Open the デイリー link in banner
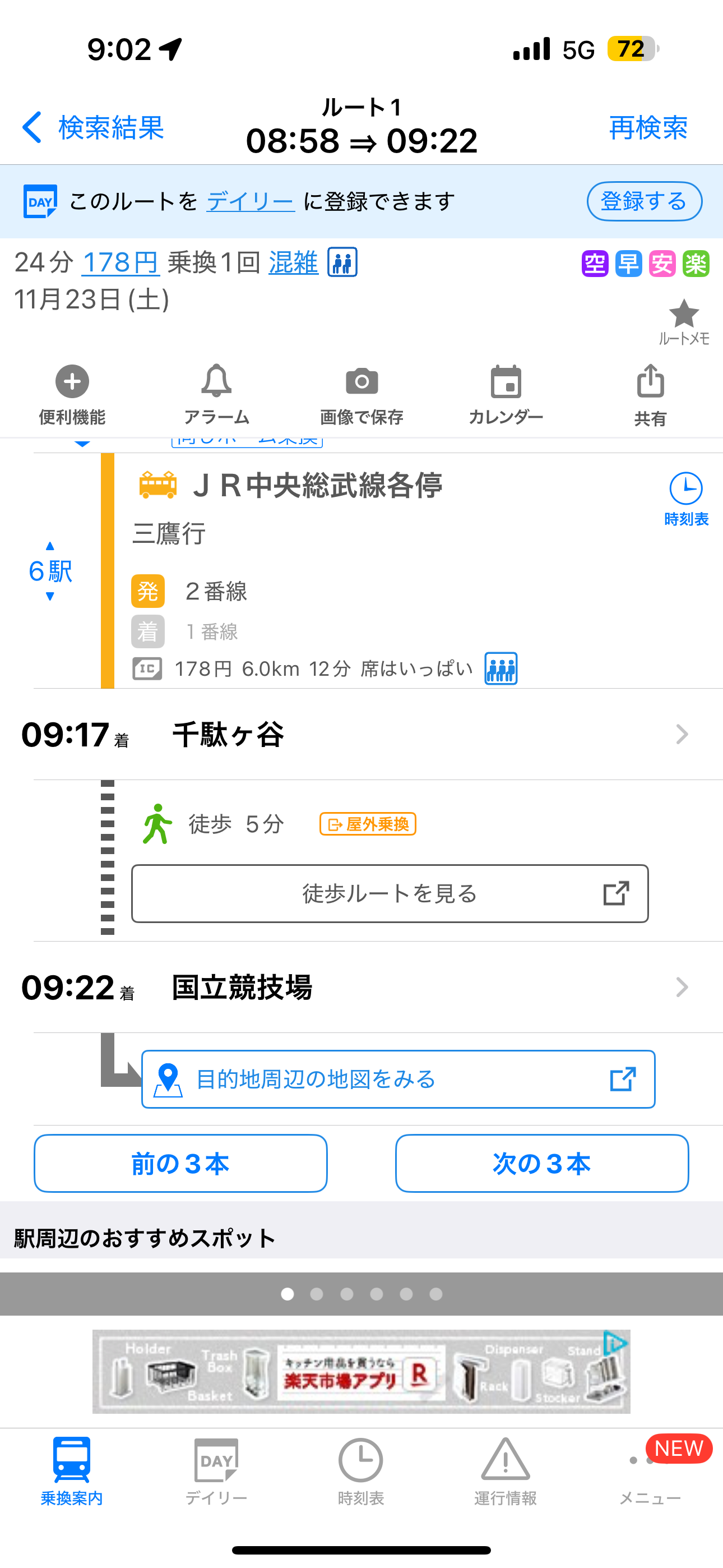This screenshot has width=723, height=1568. click(x=250, y=201)
